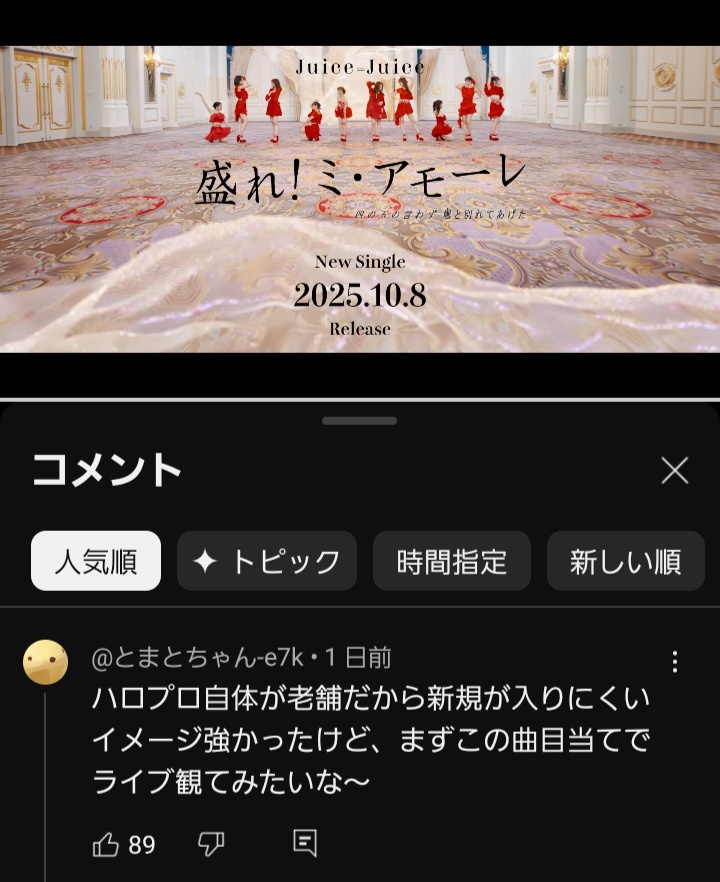Switch to 時間指定 comments filter
Viewport: 720px width, 882px height.
451,561
